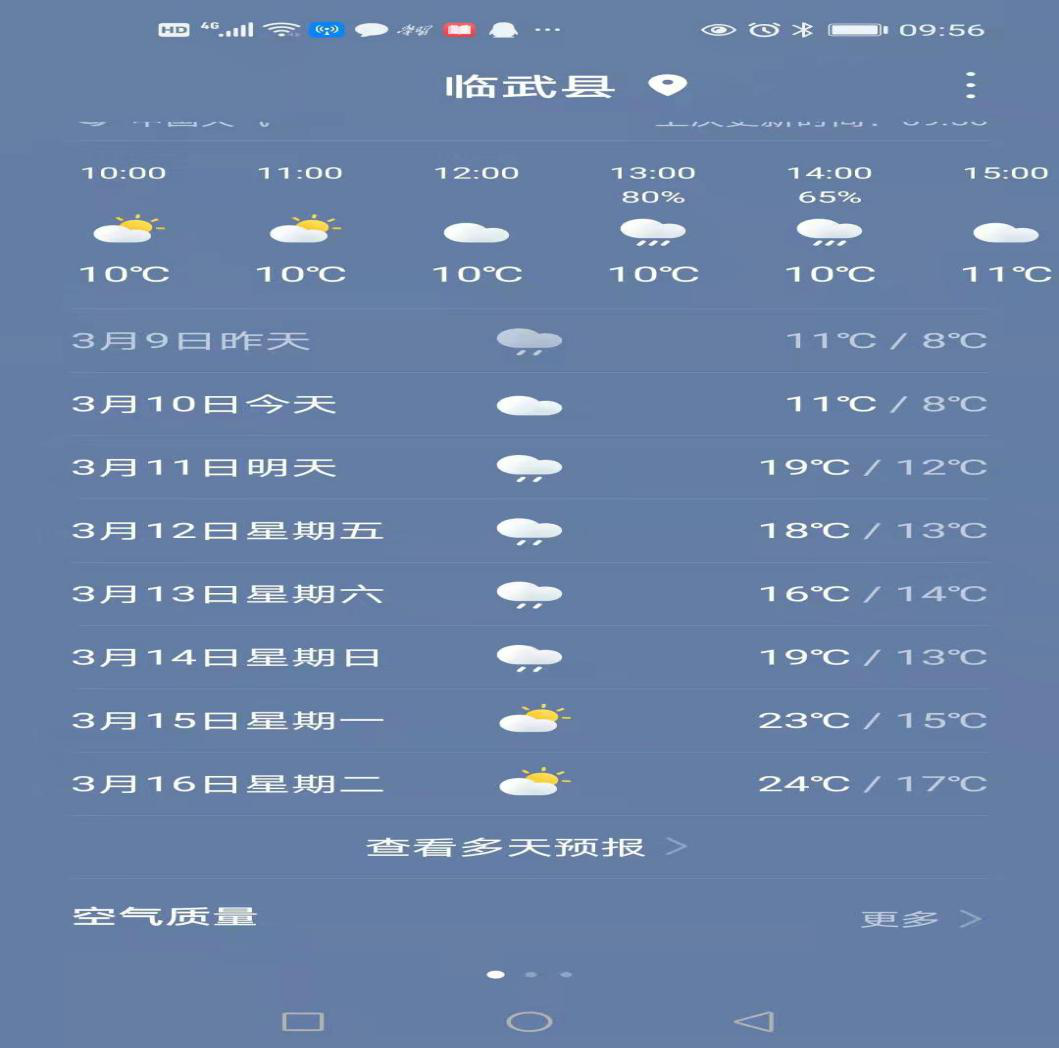Open the three-dot overflow menu
Screen dimensions: 1059x1048
[x=970, y=86]
